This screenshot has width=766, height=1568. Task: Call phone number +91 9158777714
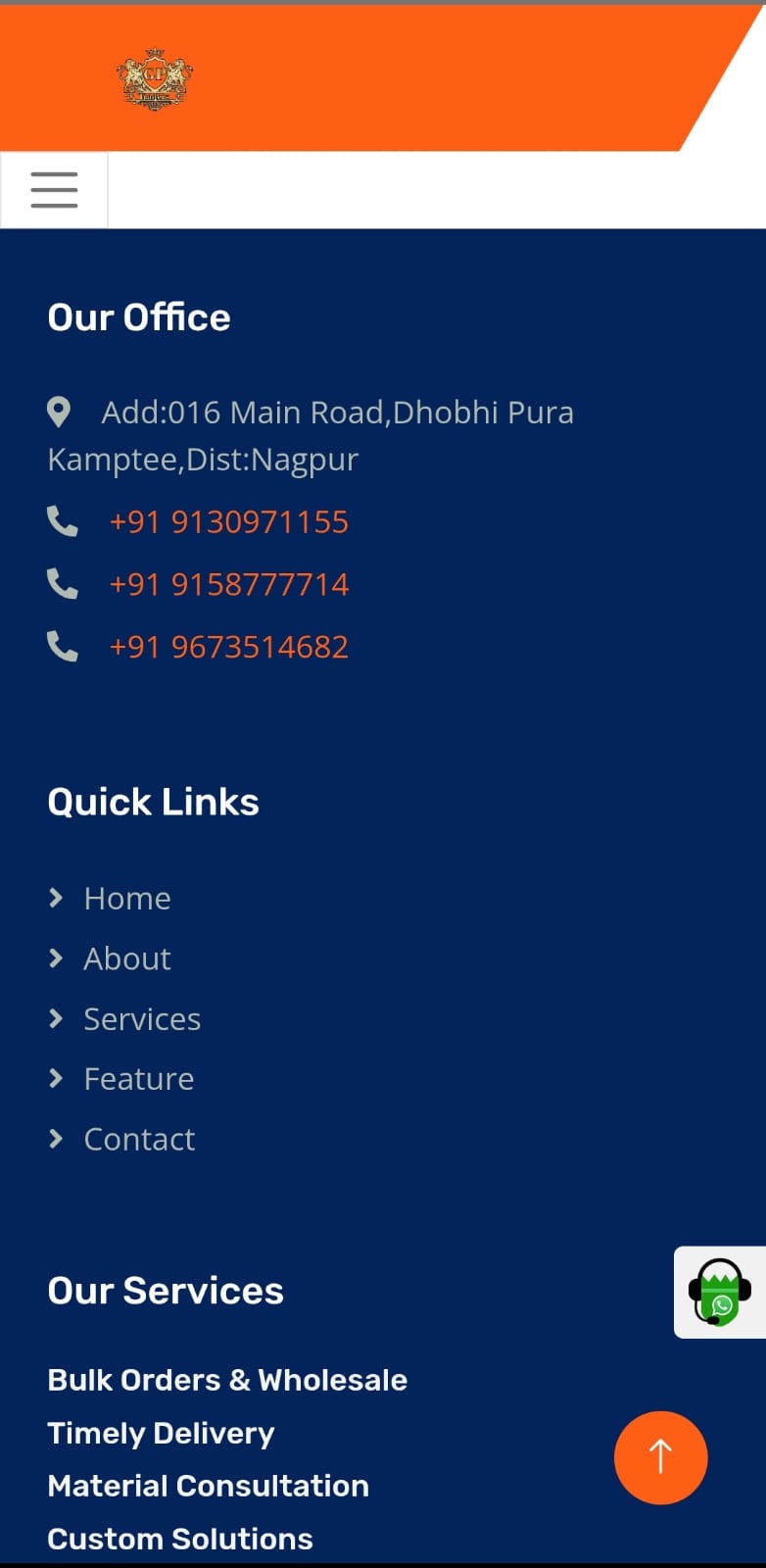click(228, 585)
